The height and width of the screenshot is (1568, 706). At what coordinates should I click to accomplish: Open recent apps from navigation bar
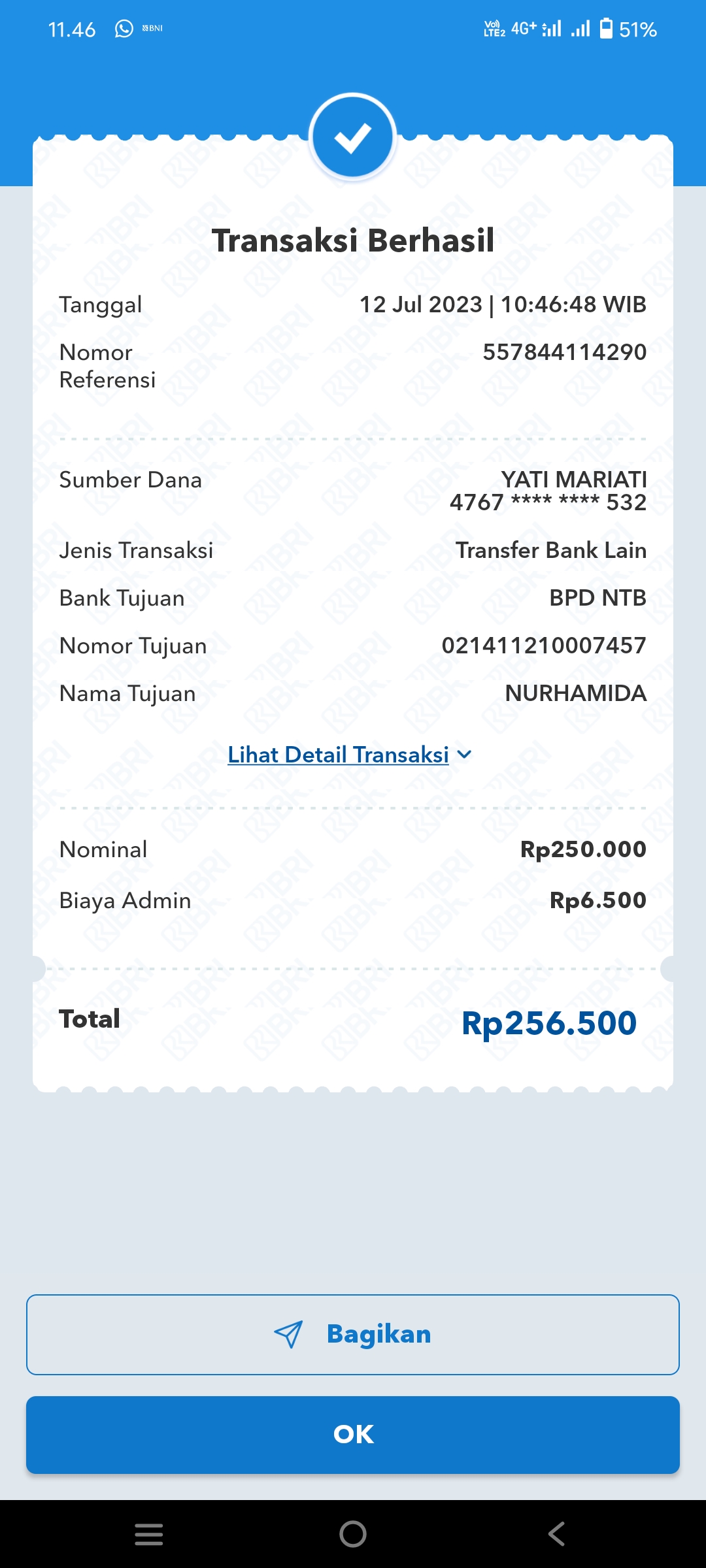click(149, 1533)
